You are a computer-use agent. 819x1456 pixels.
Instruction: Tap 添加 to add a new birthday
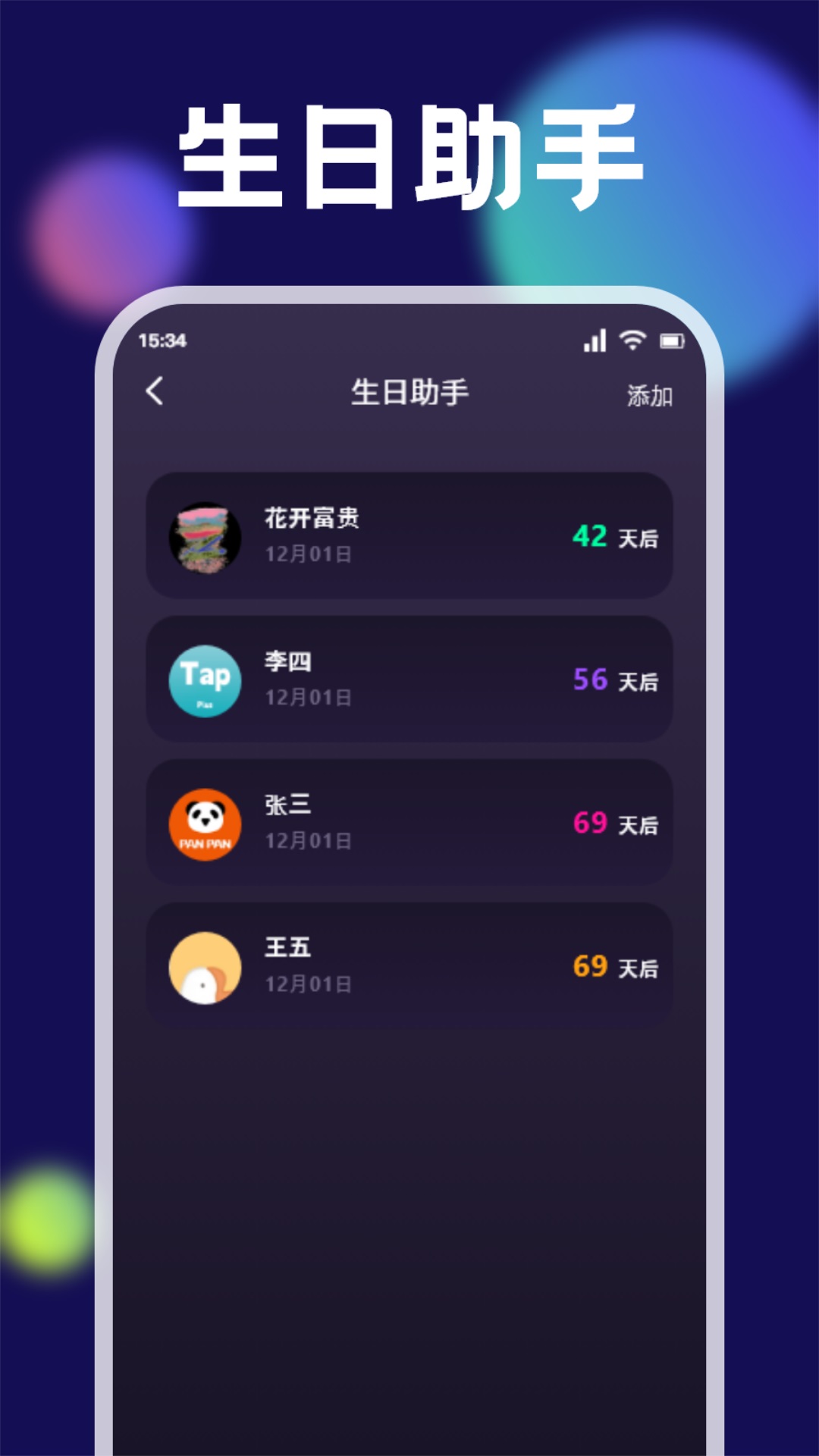click(x=648, y=394)
